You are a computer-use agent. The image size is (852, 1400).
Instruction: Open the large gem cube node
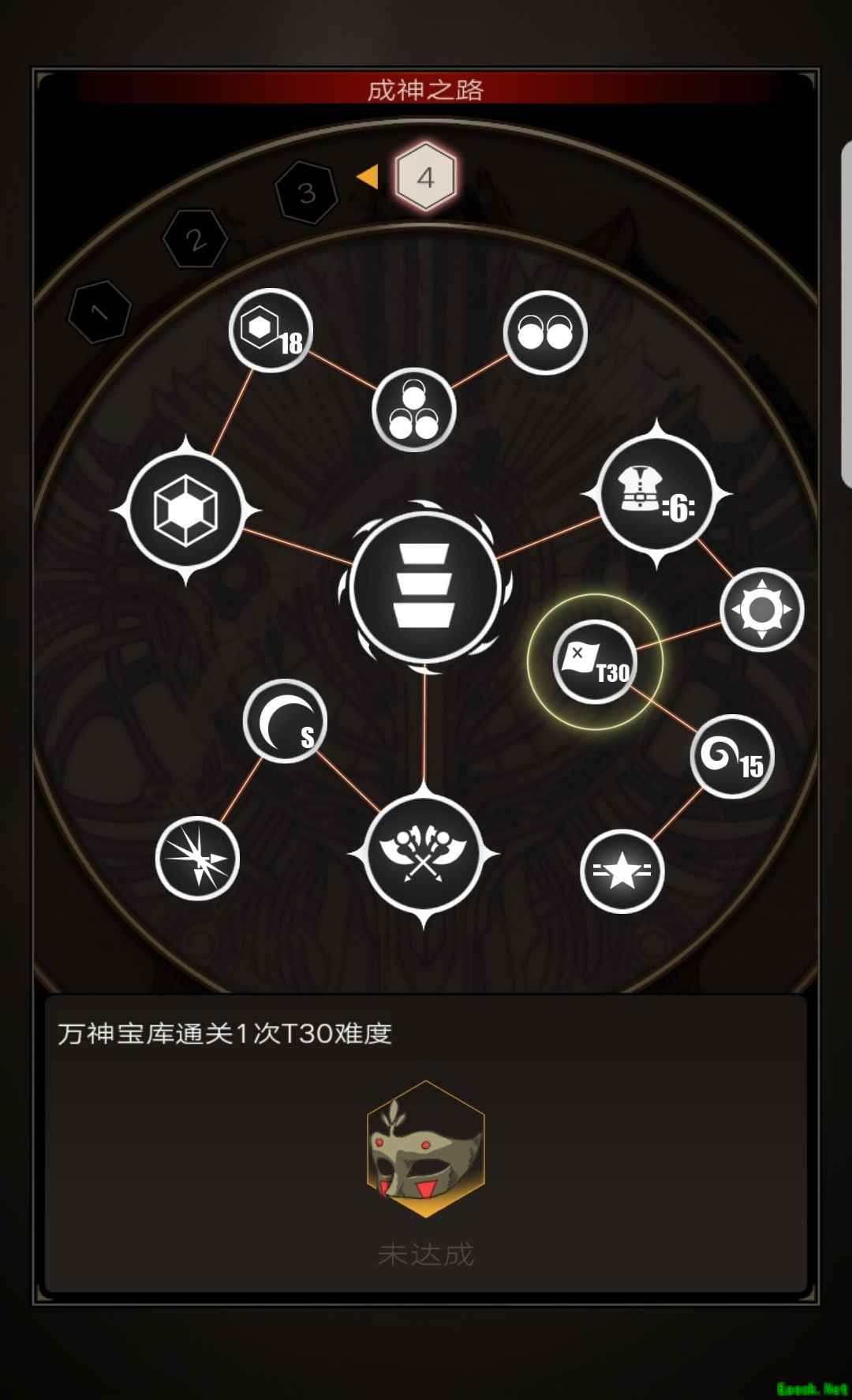[x=185, y=511]
